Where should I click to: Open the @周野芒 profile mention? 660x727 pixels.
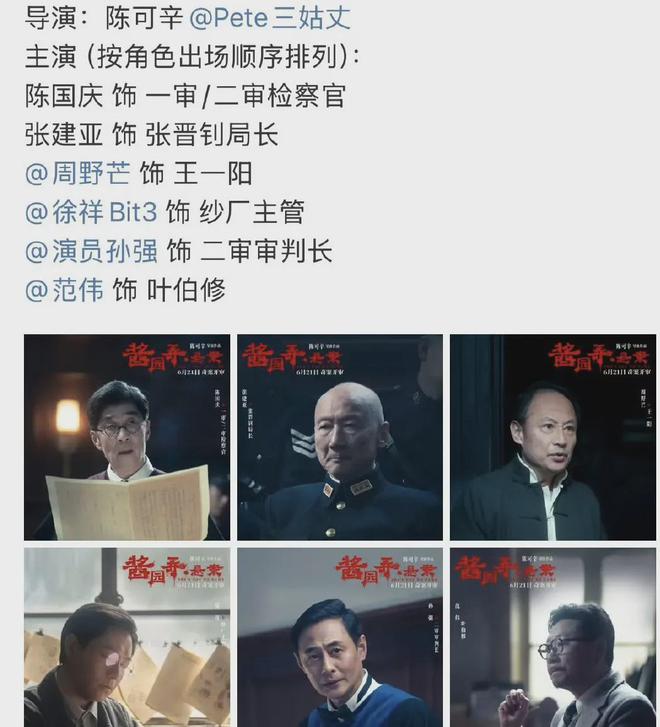pos(78,173)
